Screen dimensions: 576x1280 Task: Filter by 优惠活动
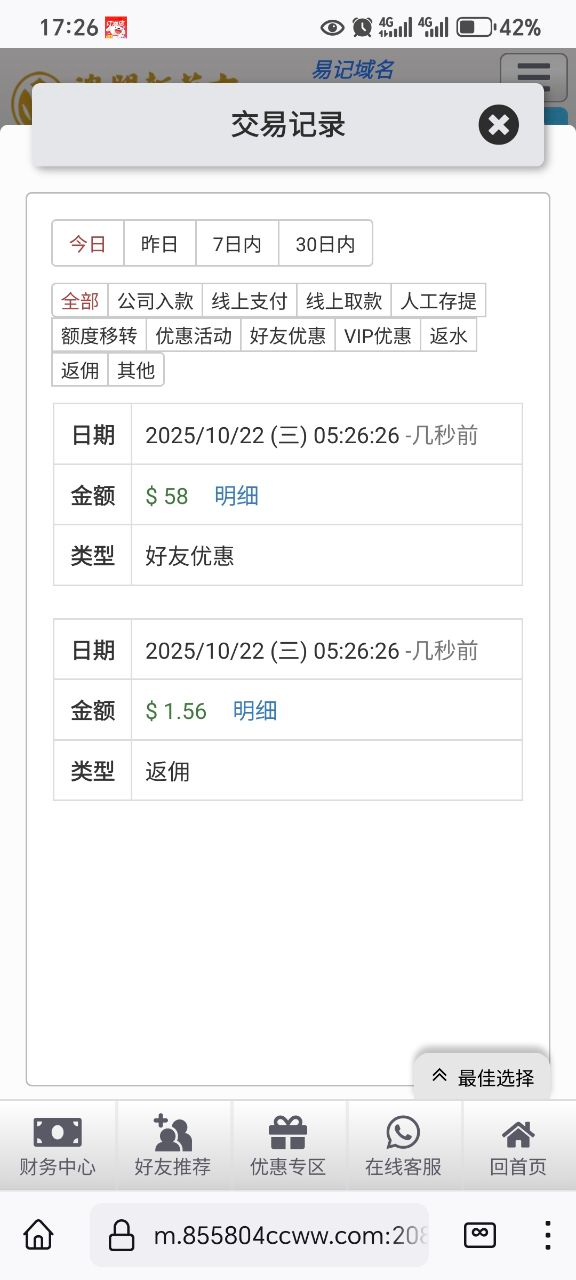194,336
